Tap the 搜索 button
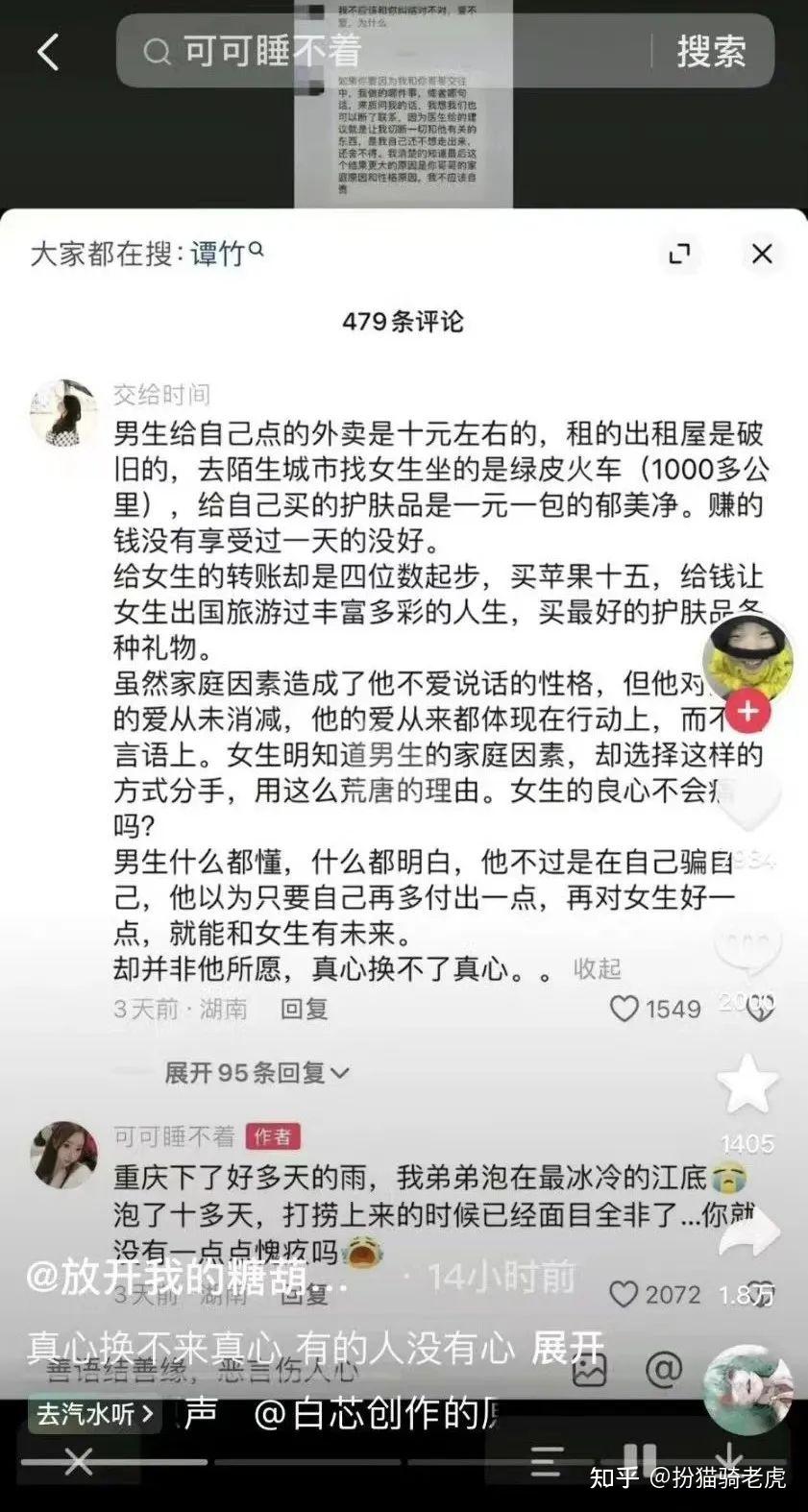Image resolution: width=808 pixels, height=1512 pixels. tap(711, 52)
